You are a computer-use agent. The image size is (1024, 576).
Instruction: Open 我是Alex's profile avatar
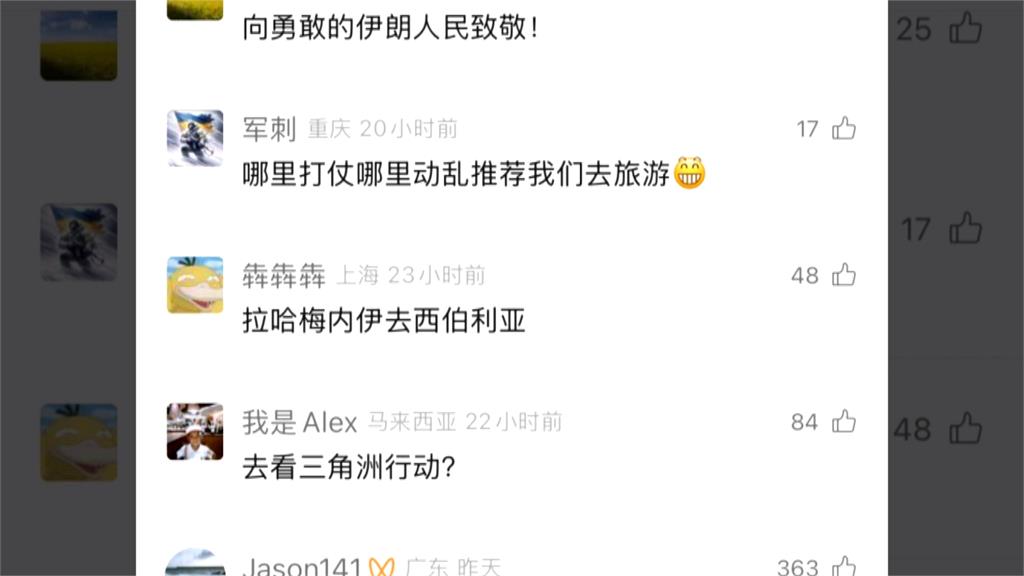pos(195,432)
